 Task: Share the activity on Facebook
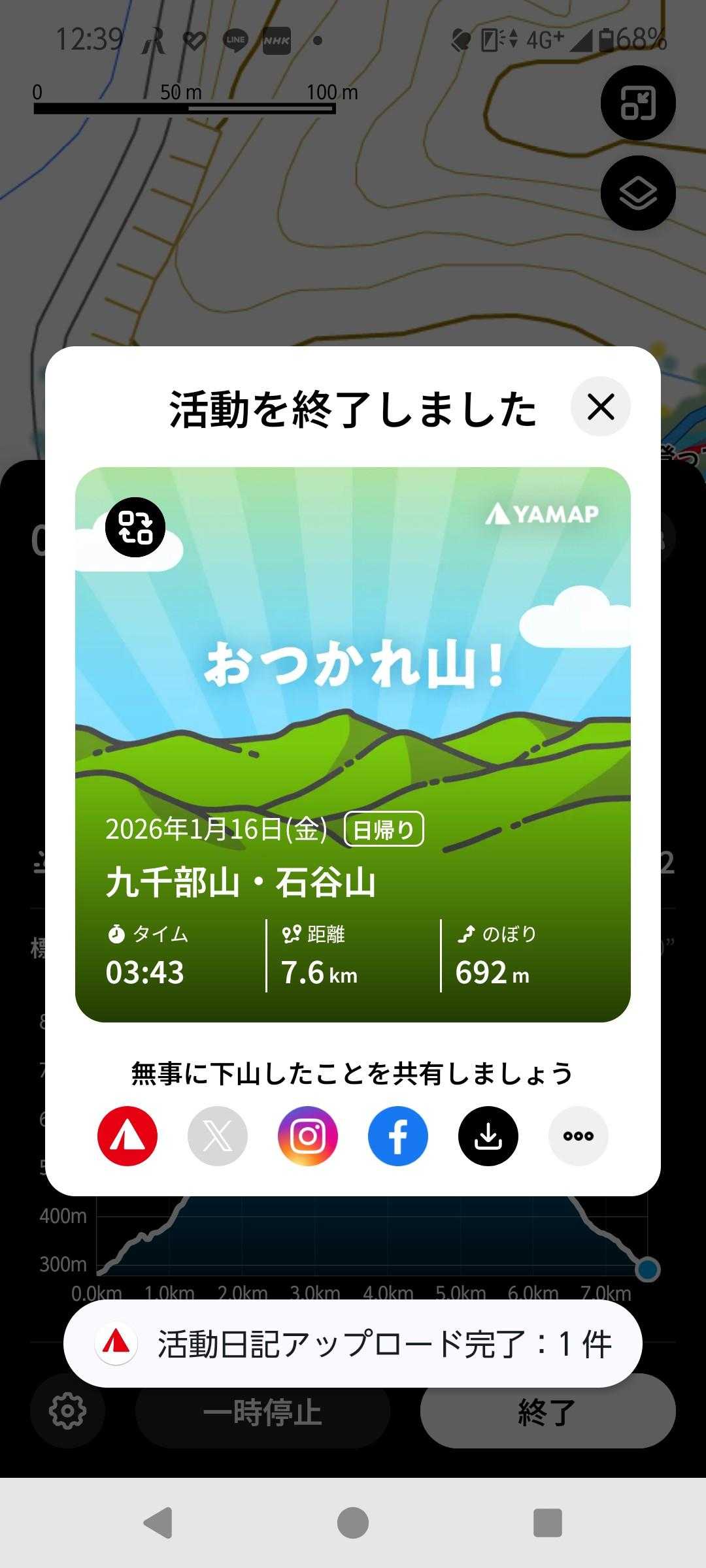tap(398, 1136)
